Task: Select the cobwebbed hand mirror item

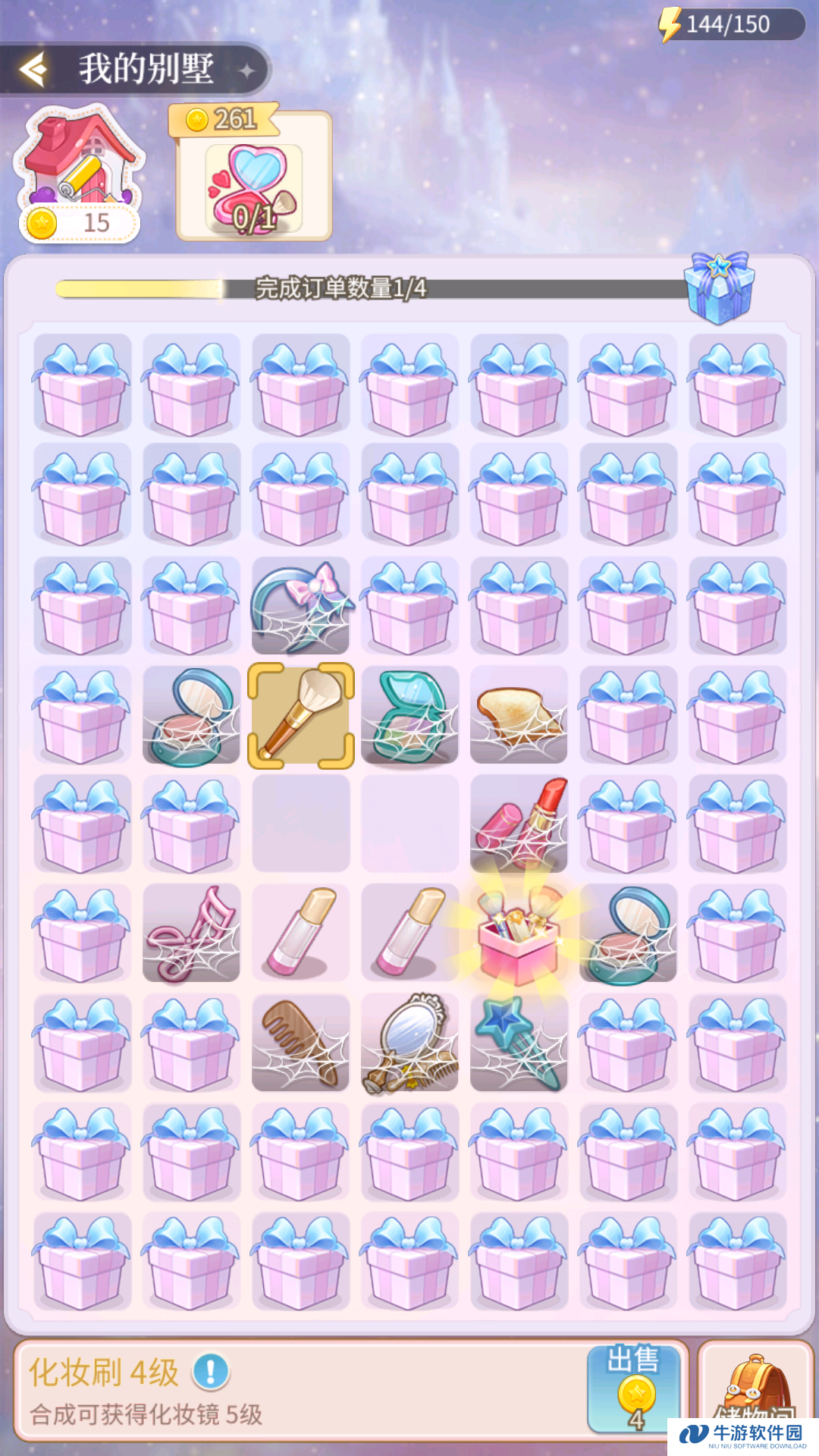Action: (x=409, y=1043)
